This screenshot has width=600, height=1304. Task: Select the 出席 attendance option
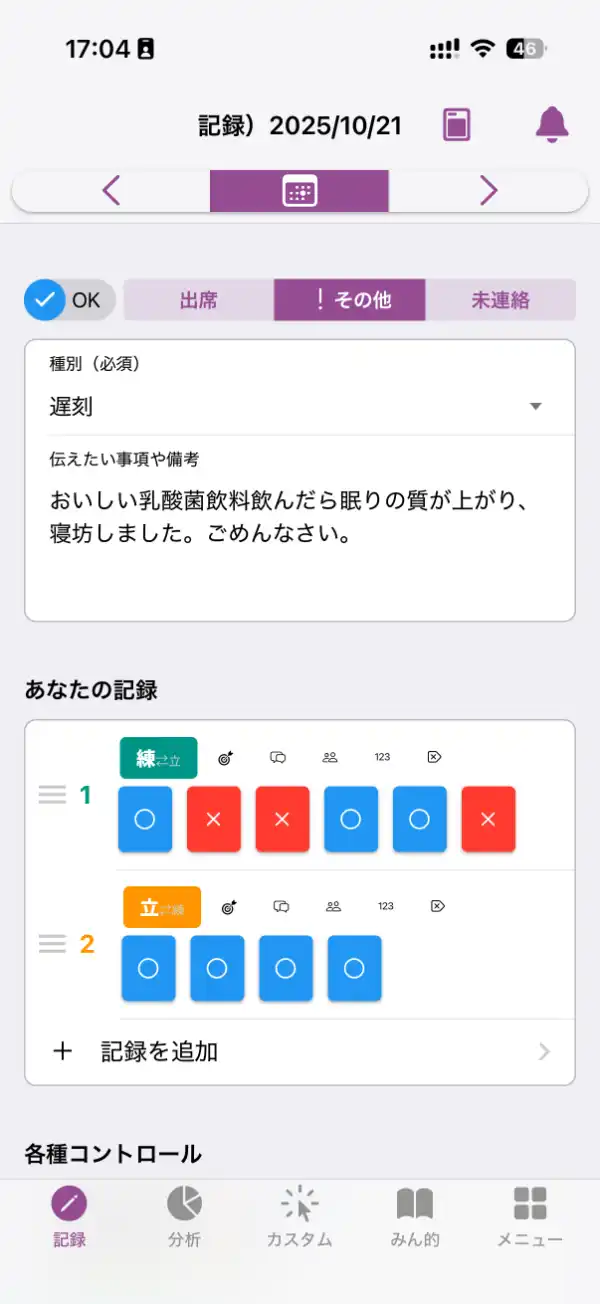[x=199, y=299]
